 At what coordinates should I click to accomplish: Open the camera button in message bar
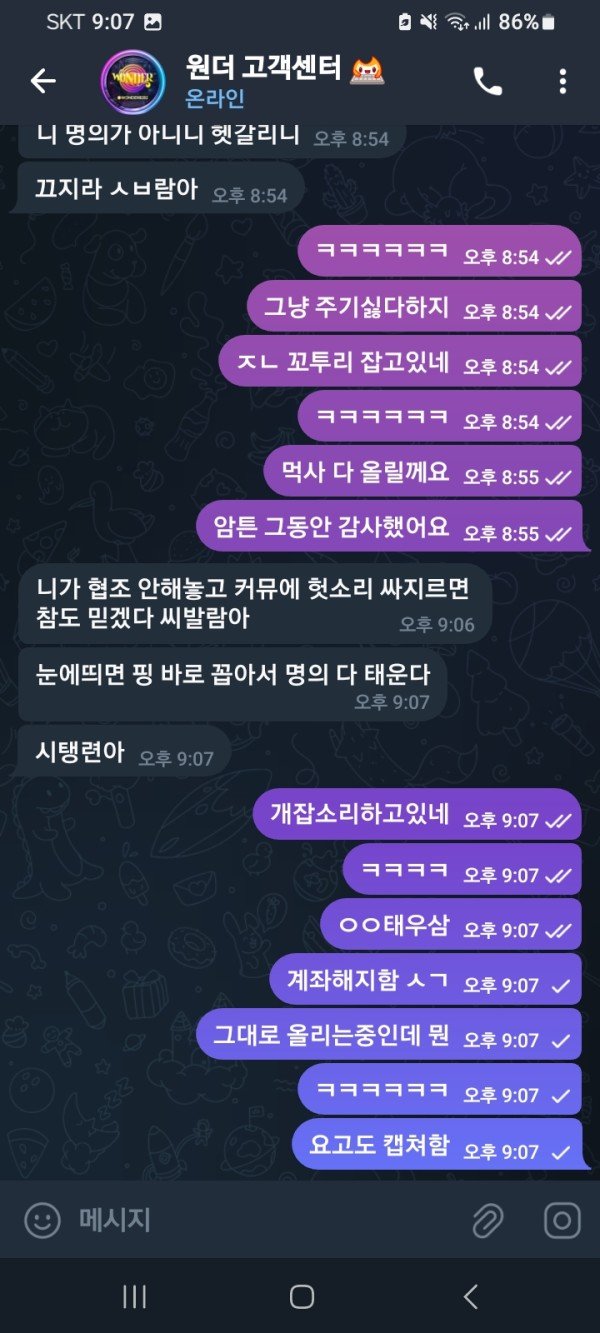pos(562,1220)
